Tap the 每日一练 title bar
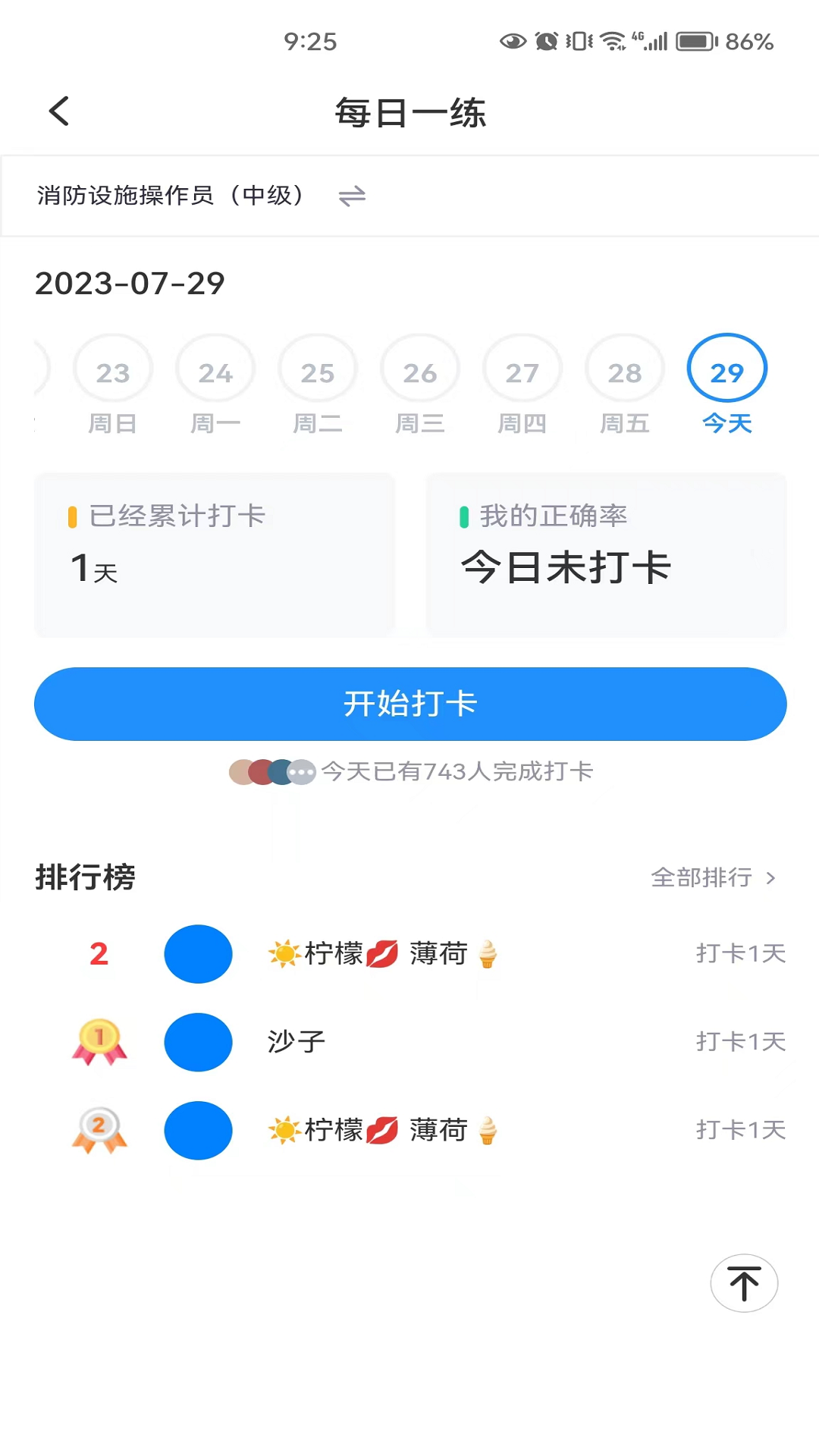The width and height of the screenshot is (819, 1456). [409, 111]
